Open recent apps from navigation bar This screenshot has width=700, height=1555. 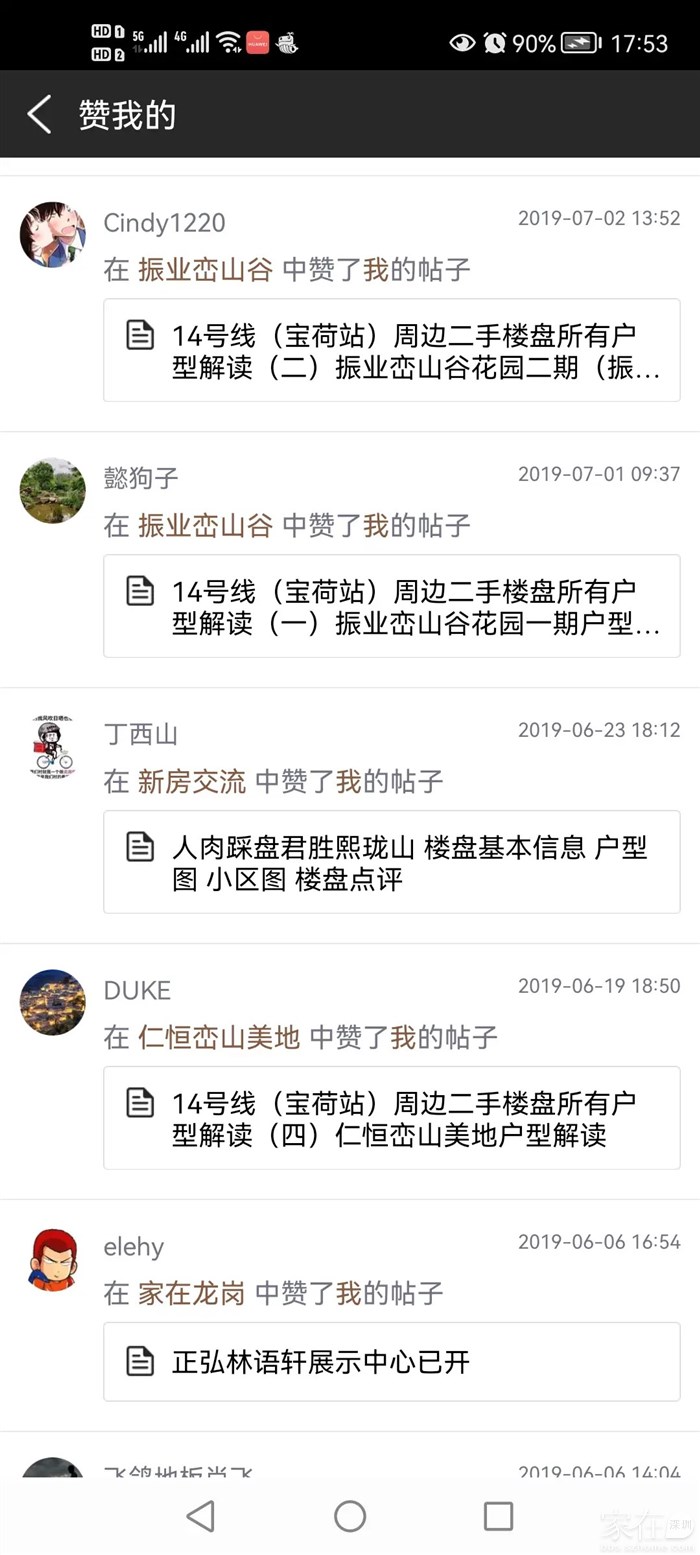[x=498, y=1516]
